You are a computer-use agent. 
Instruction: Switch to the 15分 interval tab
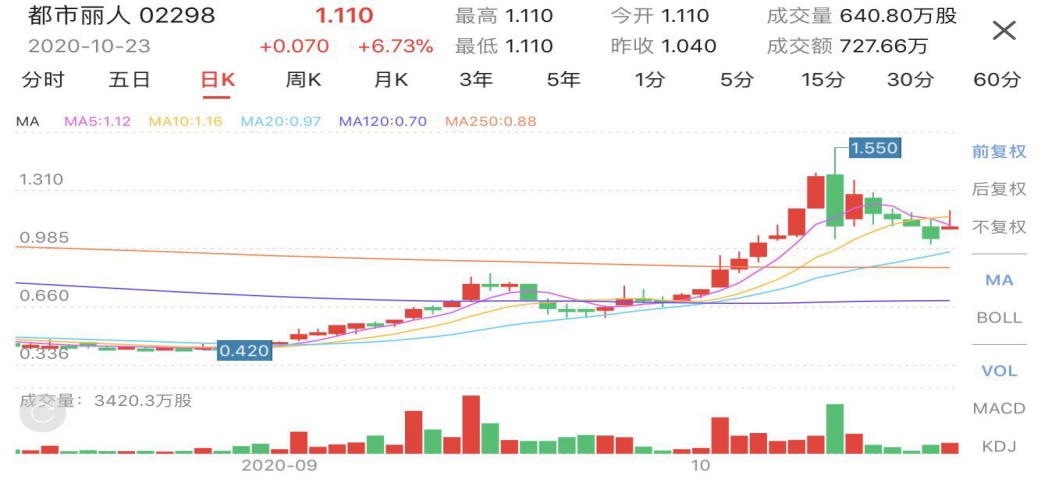(x=824, y=80)
